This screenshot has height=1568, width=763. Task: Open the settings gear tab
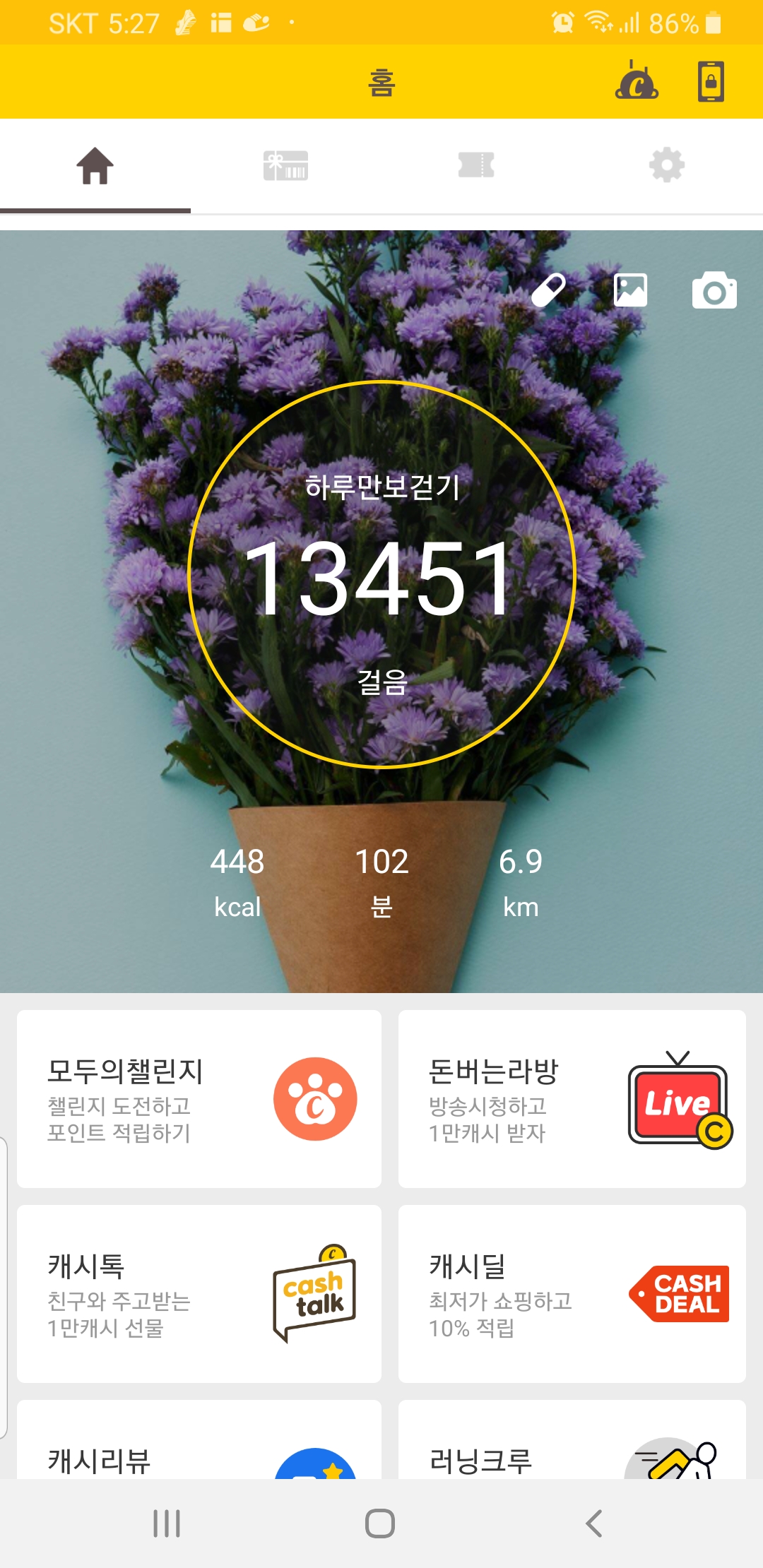pos(667,166)
